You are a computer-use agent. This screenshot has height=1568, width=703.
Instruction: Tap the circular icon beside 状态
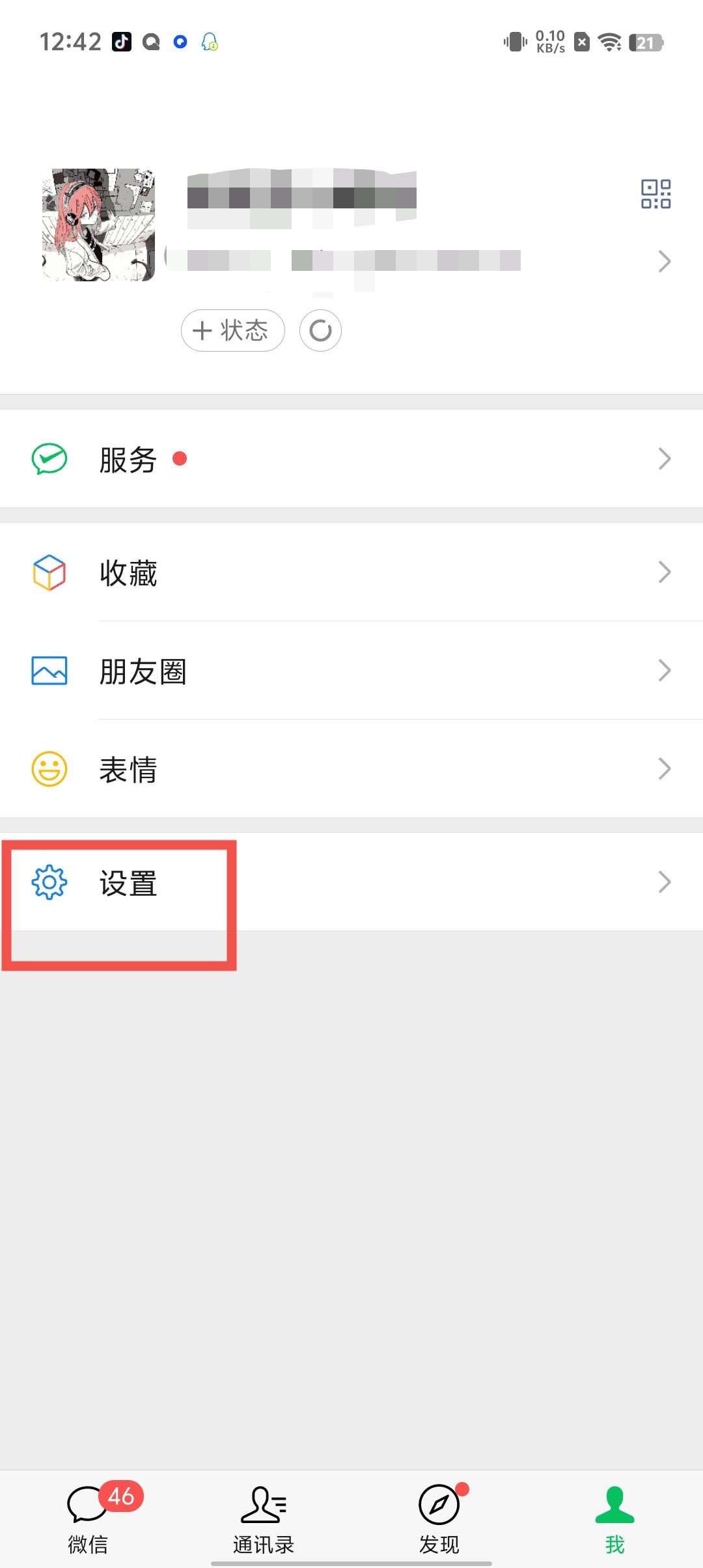pos(320,331)
